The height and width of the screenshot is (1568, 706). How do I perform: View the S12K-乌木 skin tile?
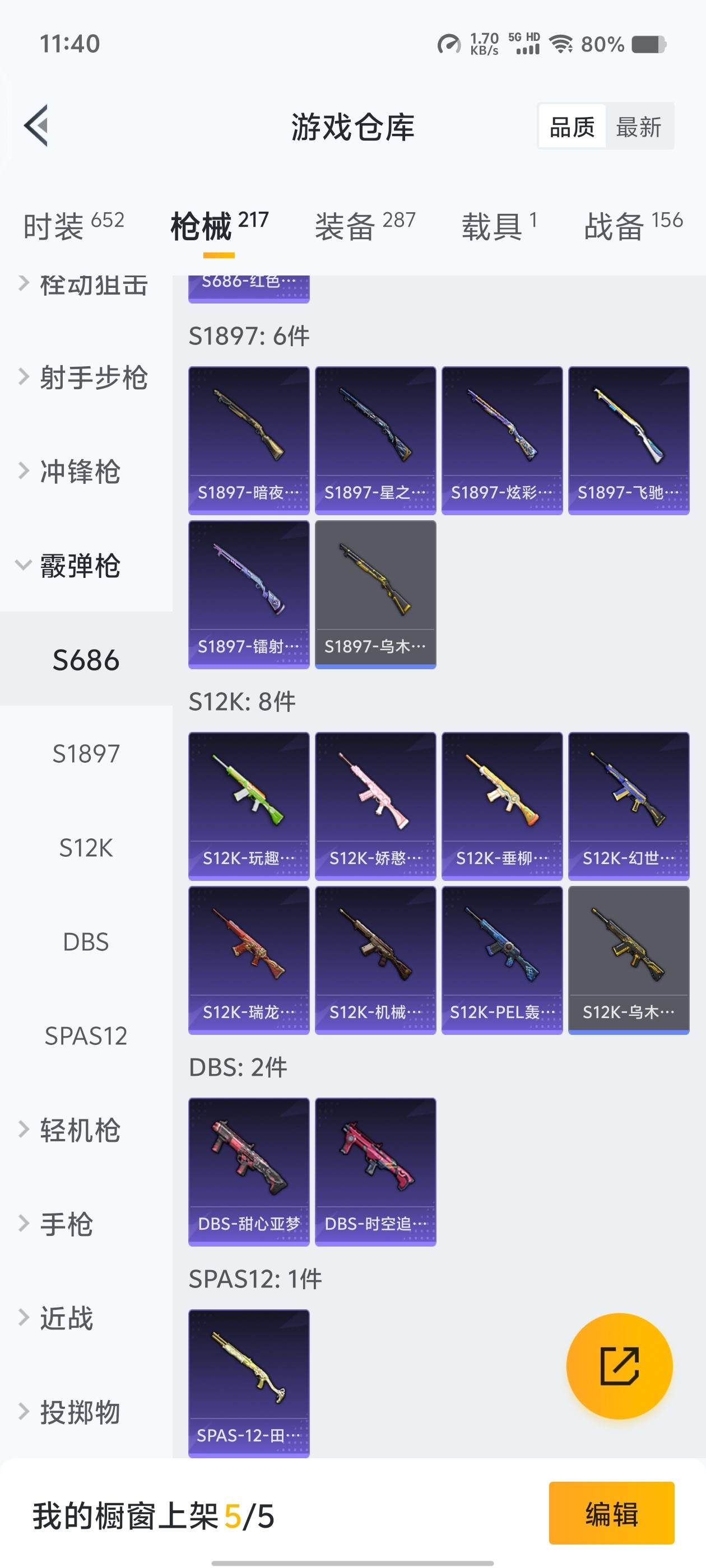point(628,960)
